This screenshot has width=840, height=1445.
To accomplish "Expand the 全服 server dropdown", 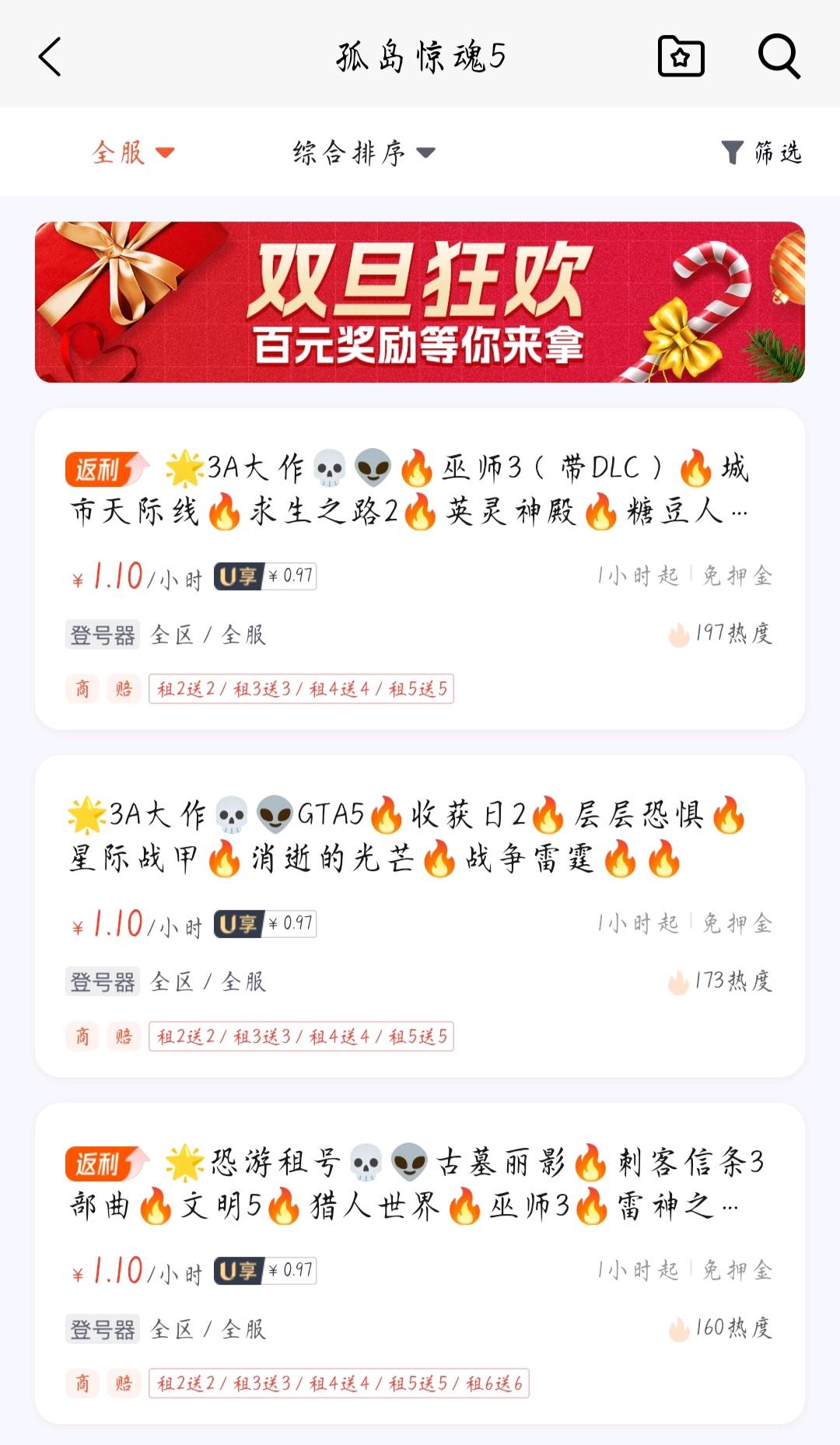I will pos(133,152).
